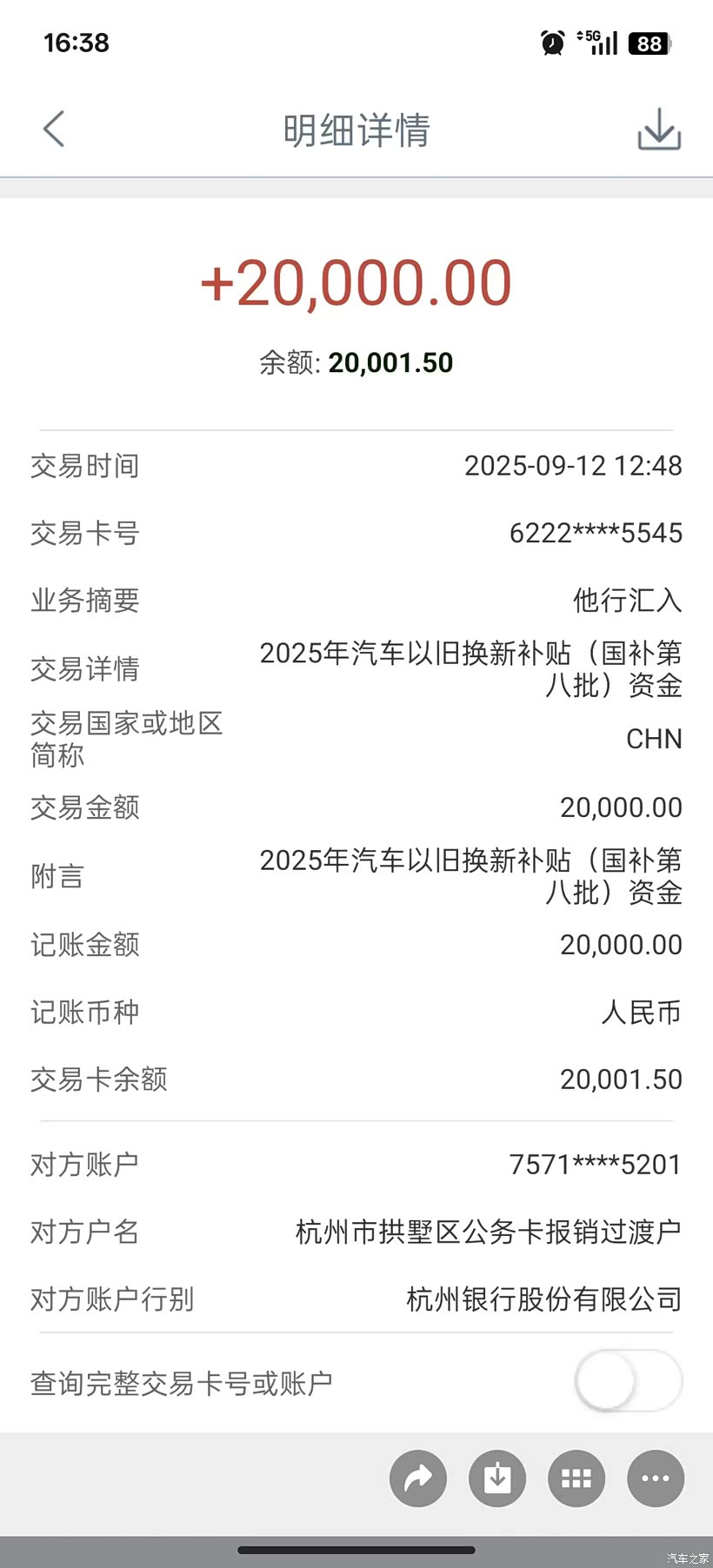Download this transaction detail receipt

click(658, 130)
